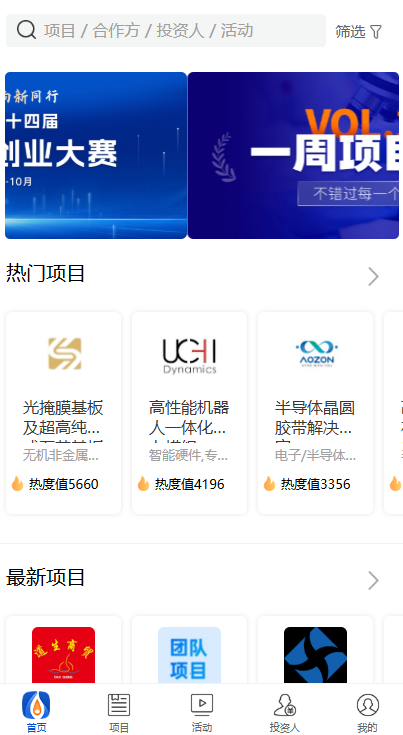Image resolution: width=403 pixels, height=735 pixels.
Task: Open the 半导体晶圆胶带 project card
Action: (315, 413)
